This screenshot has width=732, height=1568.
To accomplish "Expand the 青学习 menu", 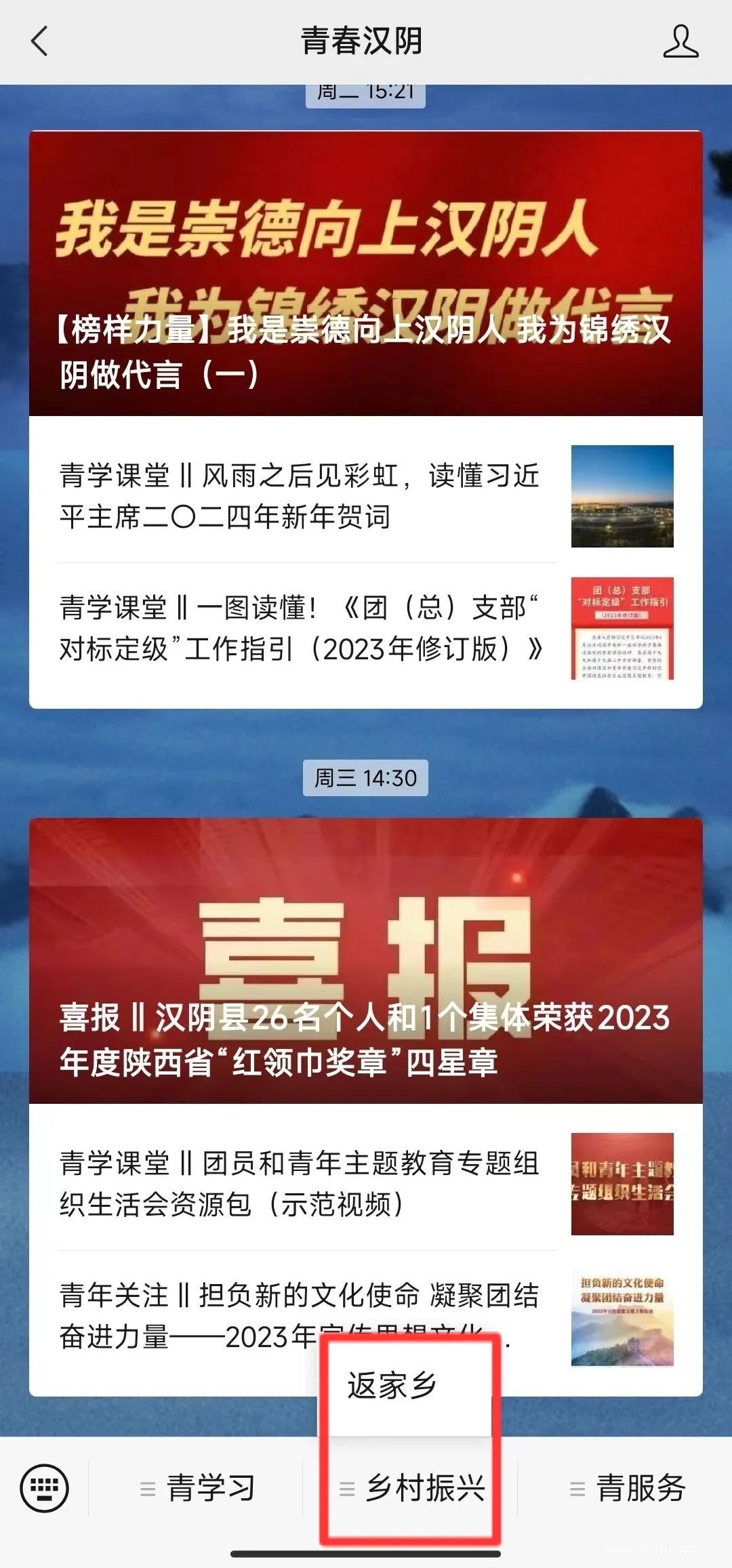I will [x=197, y=1489].
